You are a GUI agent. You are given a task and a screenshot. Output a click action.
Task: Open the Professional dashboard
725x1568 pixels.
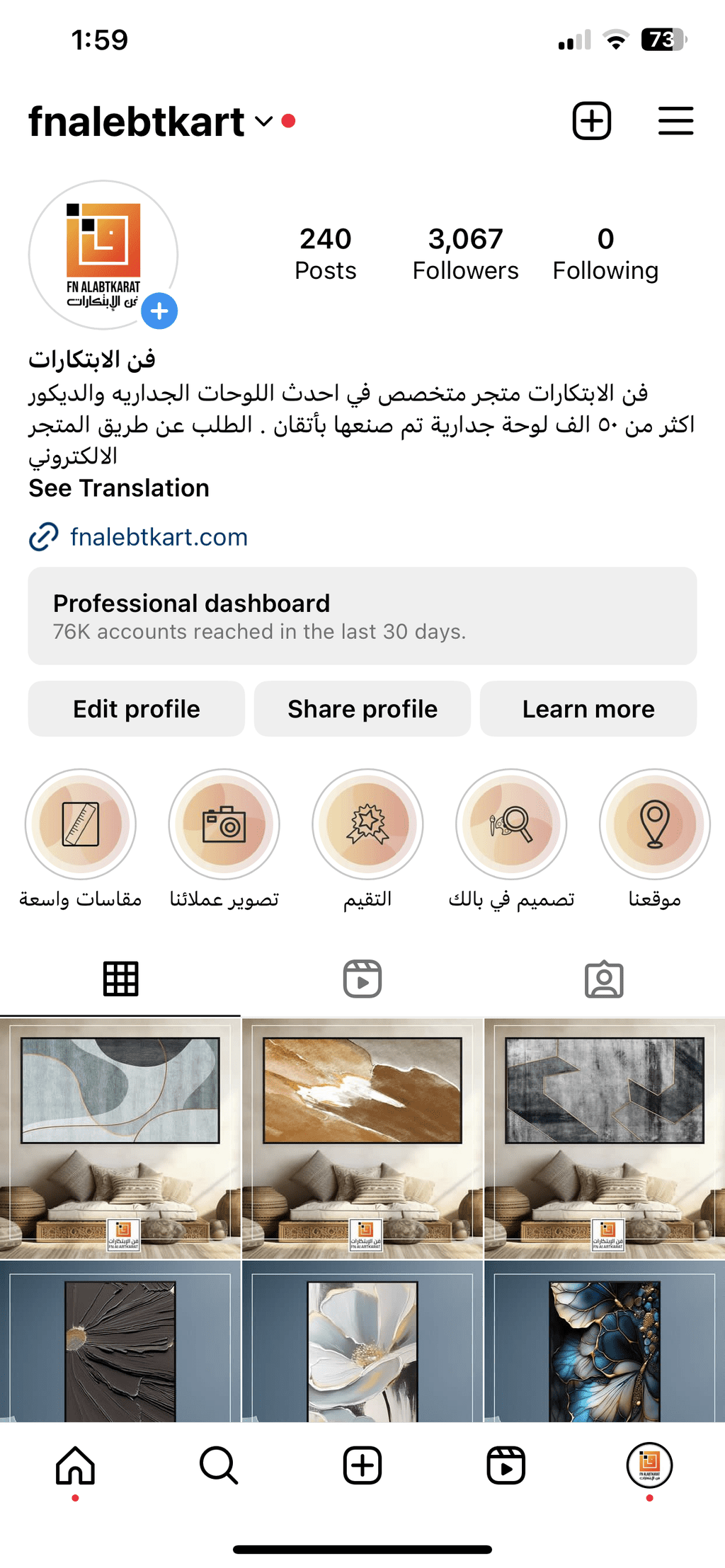point(362,616)
